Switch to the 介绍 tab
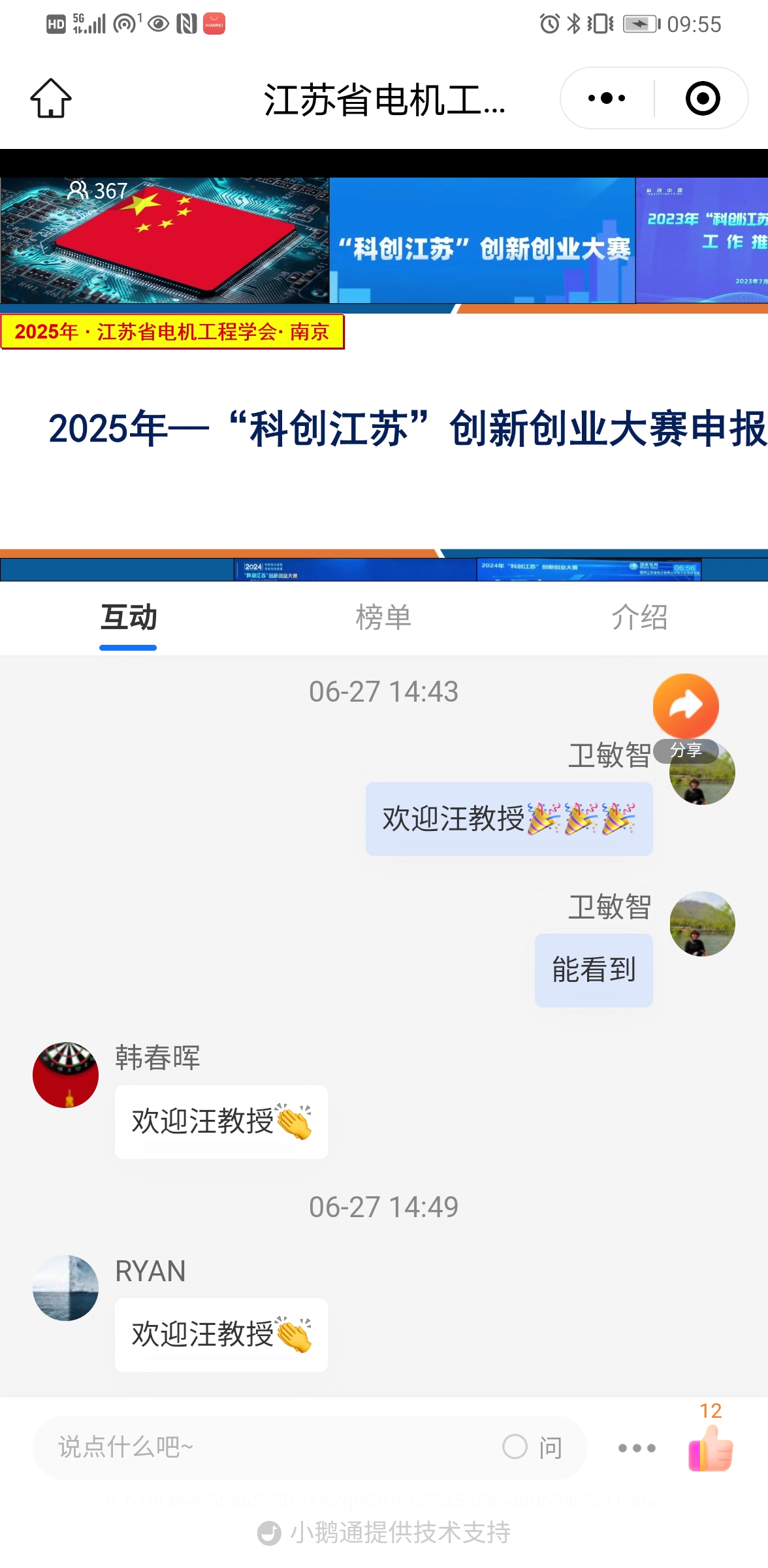 639,617
